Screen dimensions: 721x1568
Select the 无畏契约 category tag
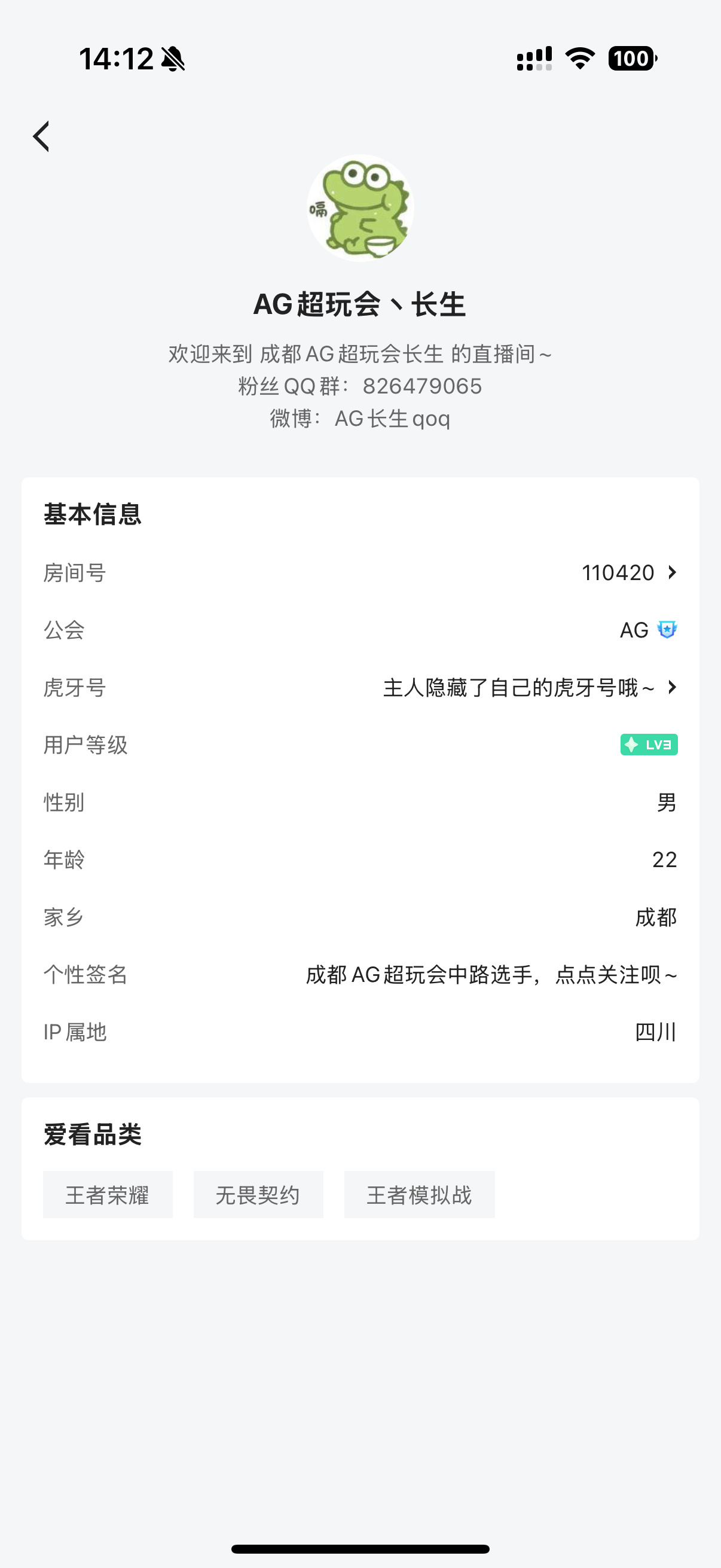point(258,1194)
